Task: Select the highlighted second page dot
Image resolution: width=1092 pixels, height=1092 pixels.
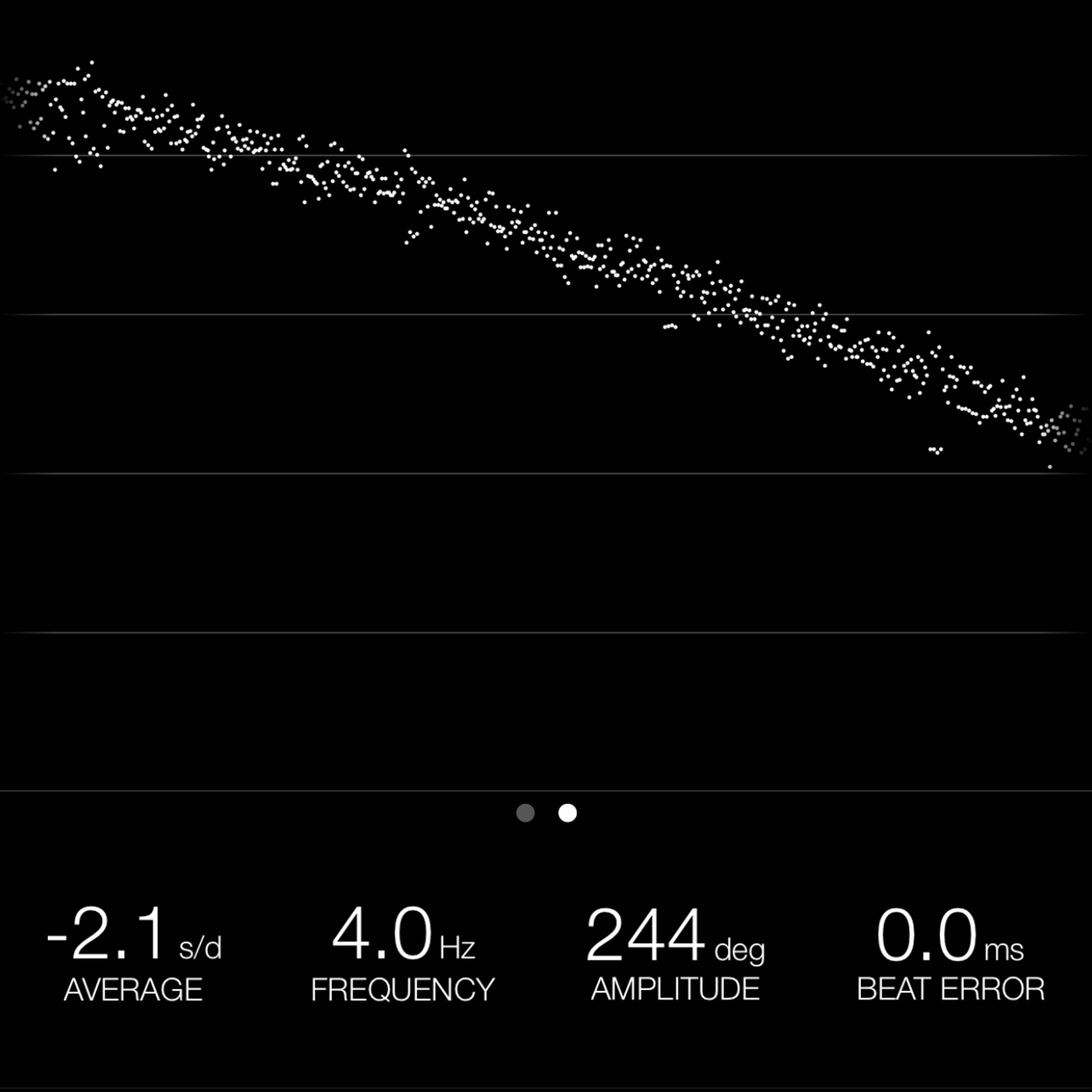Action: [568, 813]
